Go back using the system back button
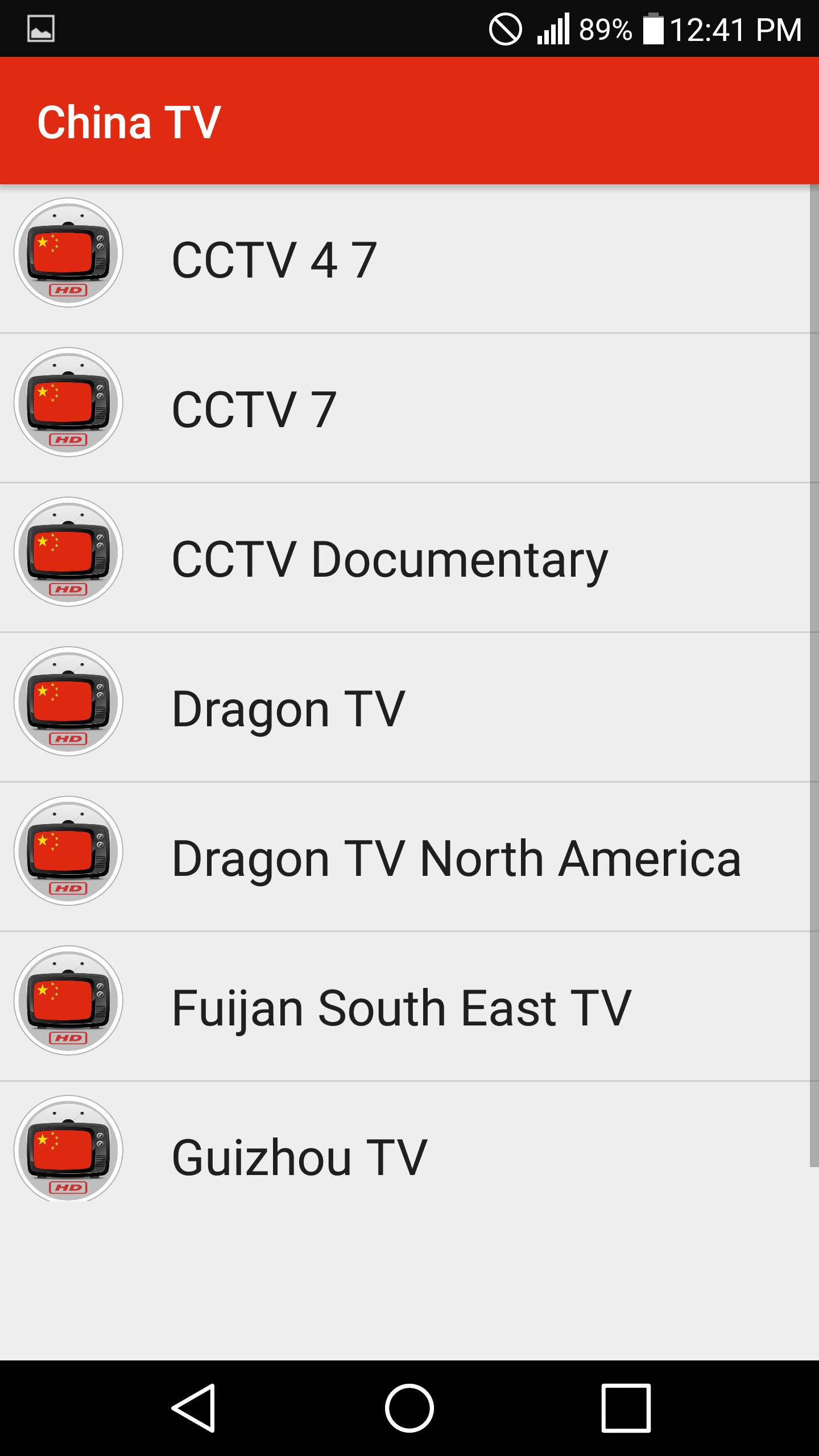Viewport: 819px width, 1456px height. [x=193, y=1408]
